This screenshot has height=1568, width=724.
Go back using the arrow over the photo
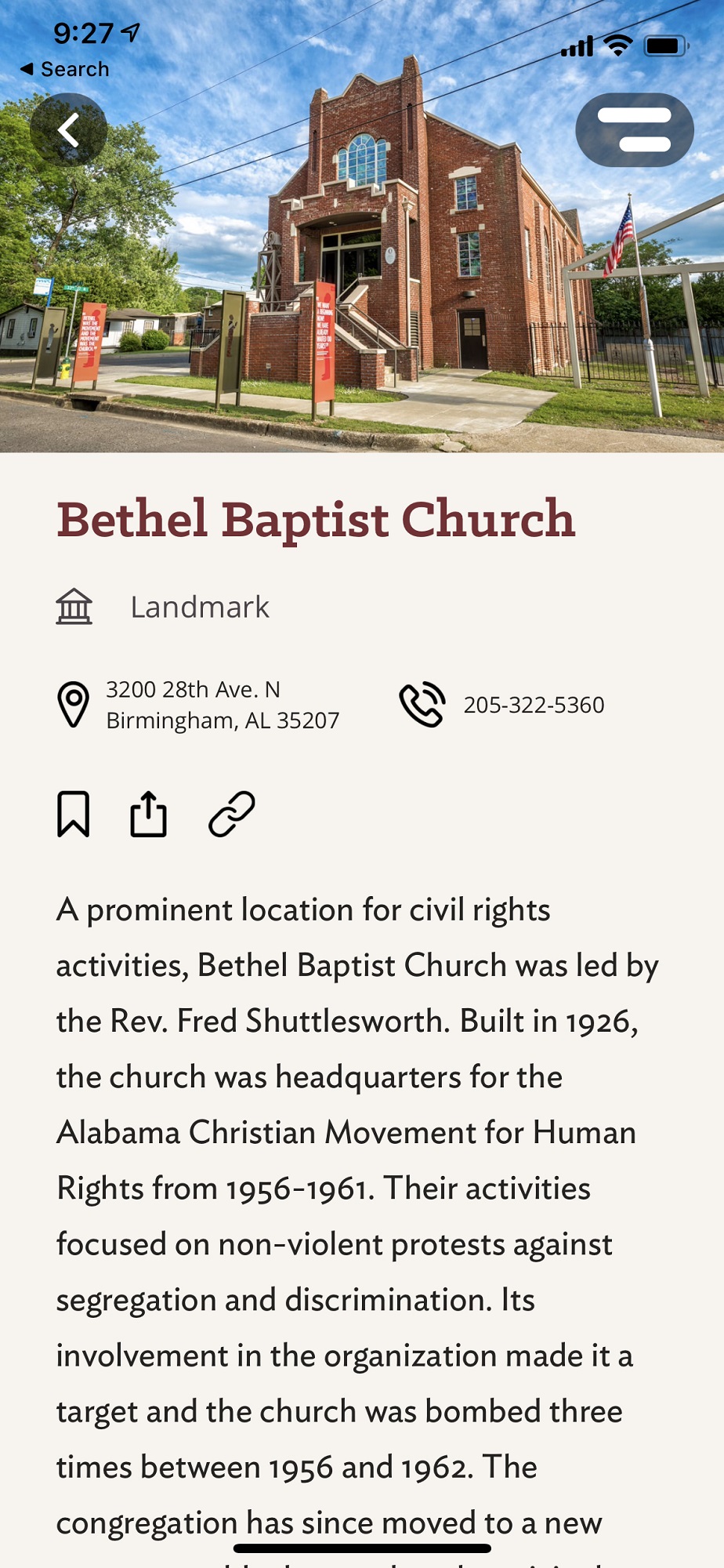tap(69, 130)
